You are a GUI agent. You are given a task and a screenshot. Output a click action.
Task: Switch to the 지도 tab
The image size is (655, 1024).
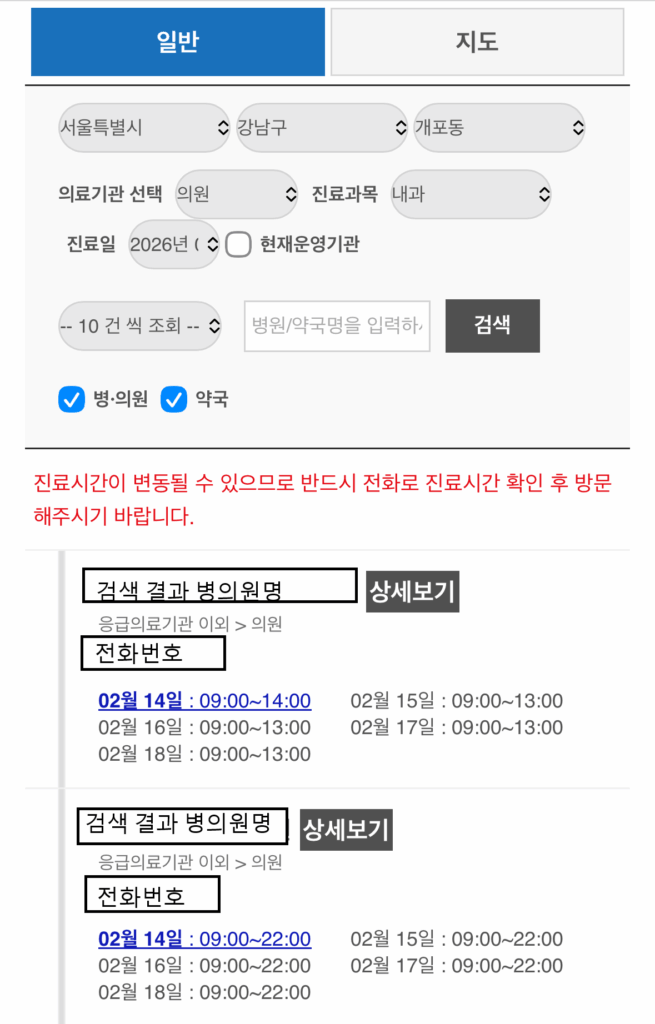click(477, 42)
